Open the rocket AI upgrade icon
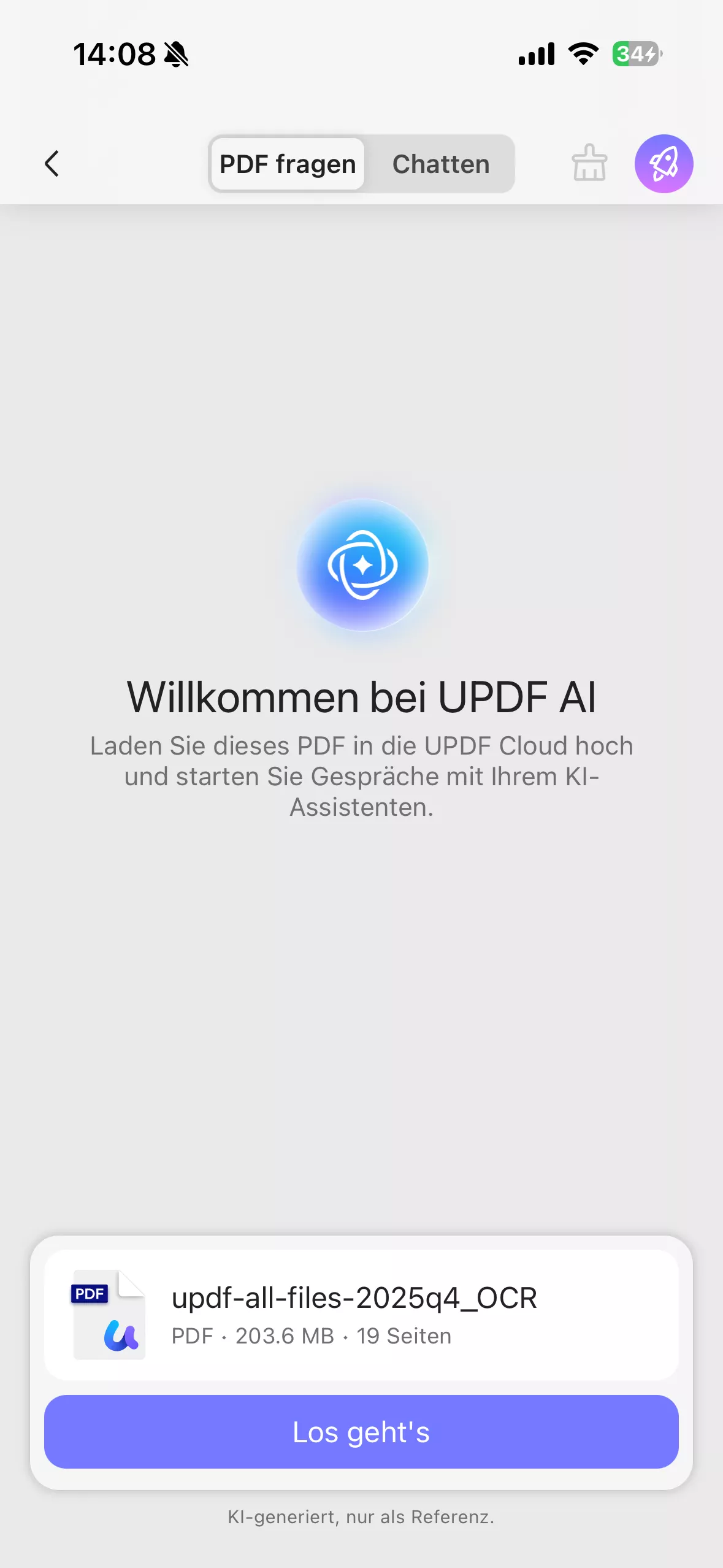The image size is (723, 1568). (664, 164)
